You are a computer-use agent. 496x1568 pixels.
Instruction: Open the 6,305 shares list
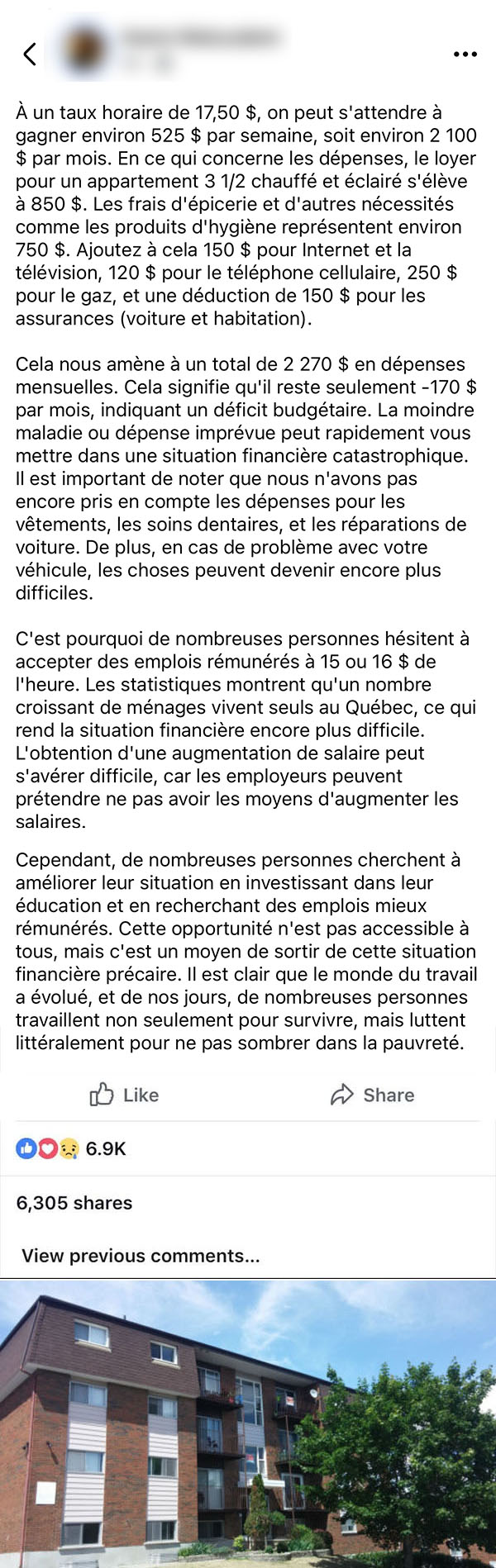74,1203
